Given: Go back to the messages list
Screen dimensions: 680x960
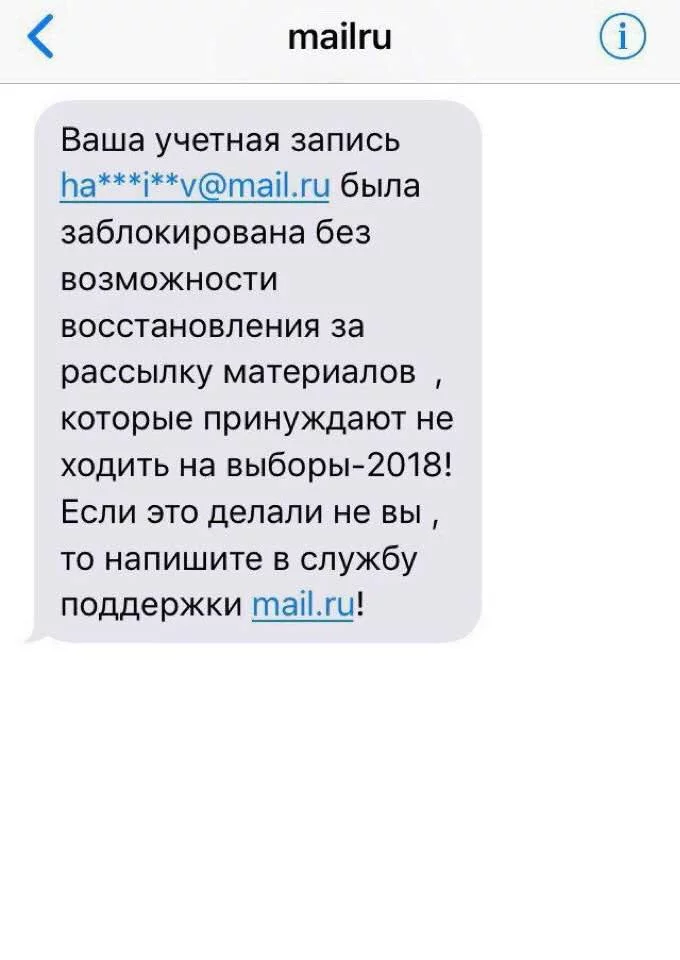Looking at the screenshot, I should coord(40,38).
